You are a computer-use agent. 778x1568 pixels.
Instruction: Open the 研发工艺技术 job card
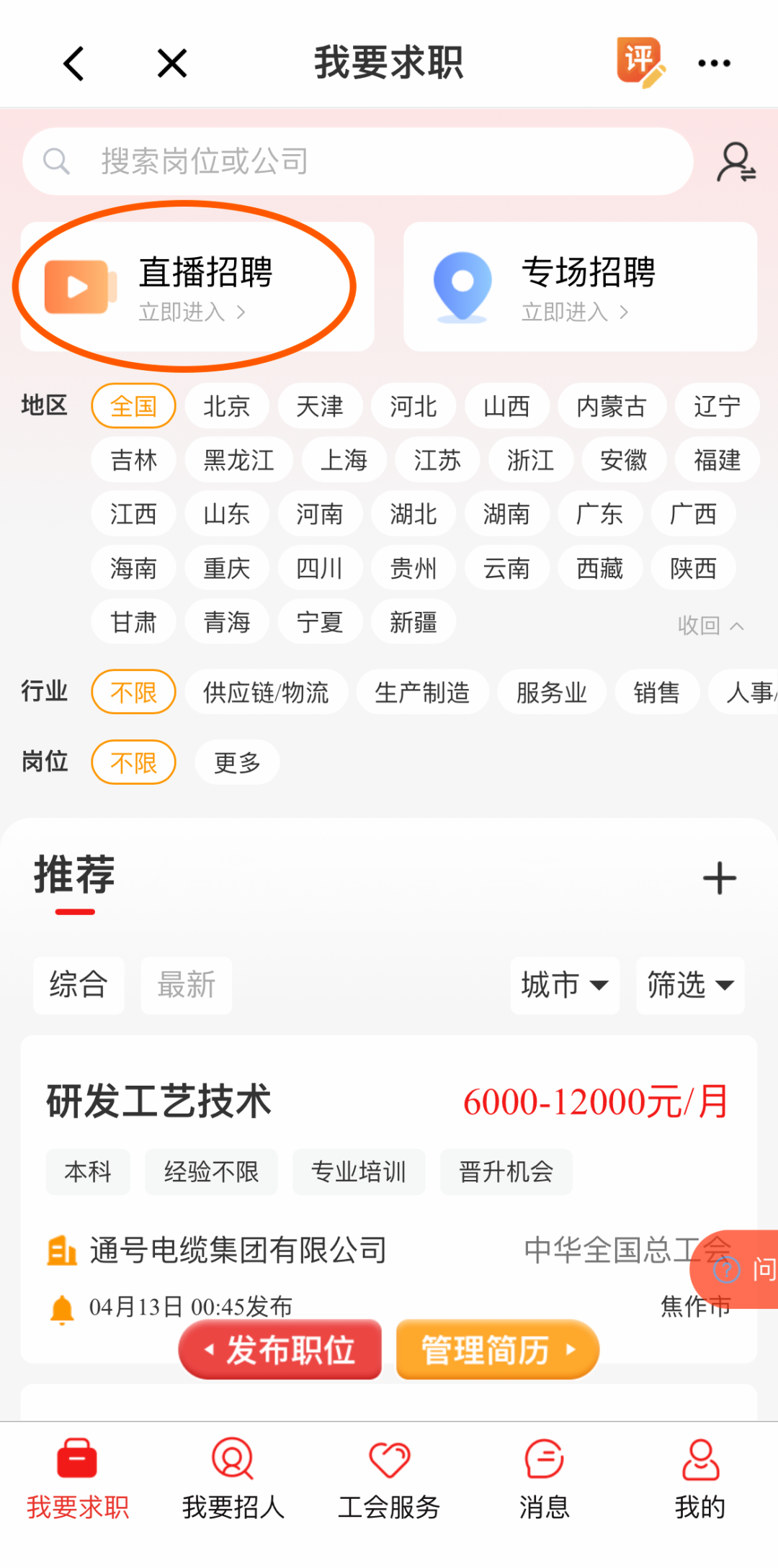tap(389, 1199)
